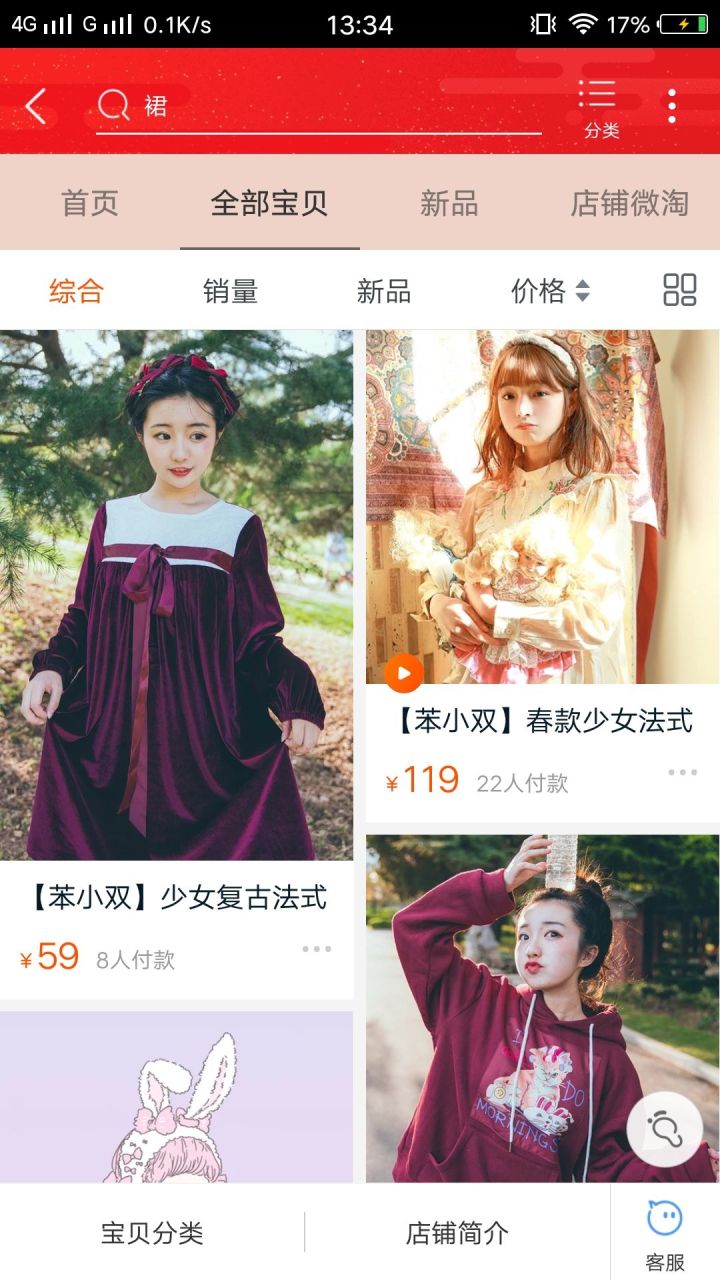Switch to the 首页 tab
This screenshot has width=720, height=1280.
coord(90,203)
